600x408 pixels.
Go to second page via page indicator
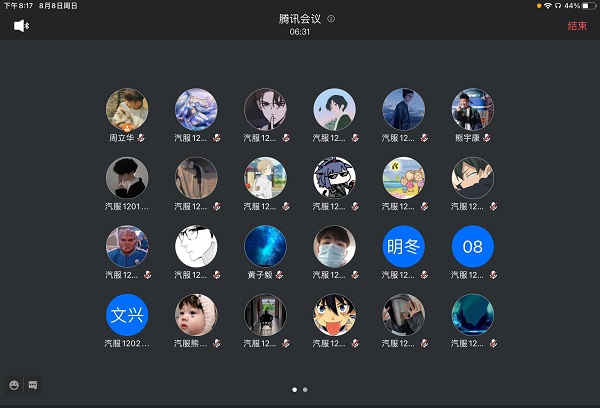tap(305, 389)
